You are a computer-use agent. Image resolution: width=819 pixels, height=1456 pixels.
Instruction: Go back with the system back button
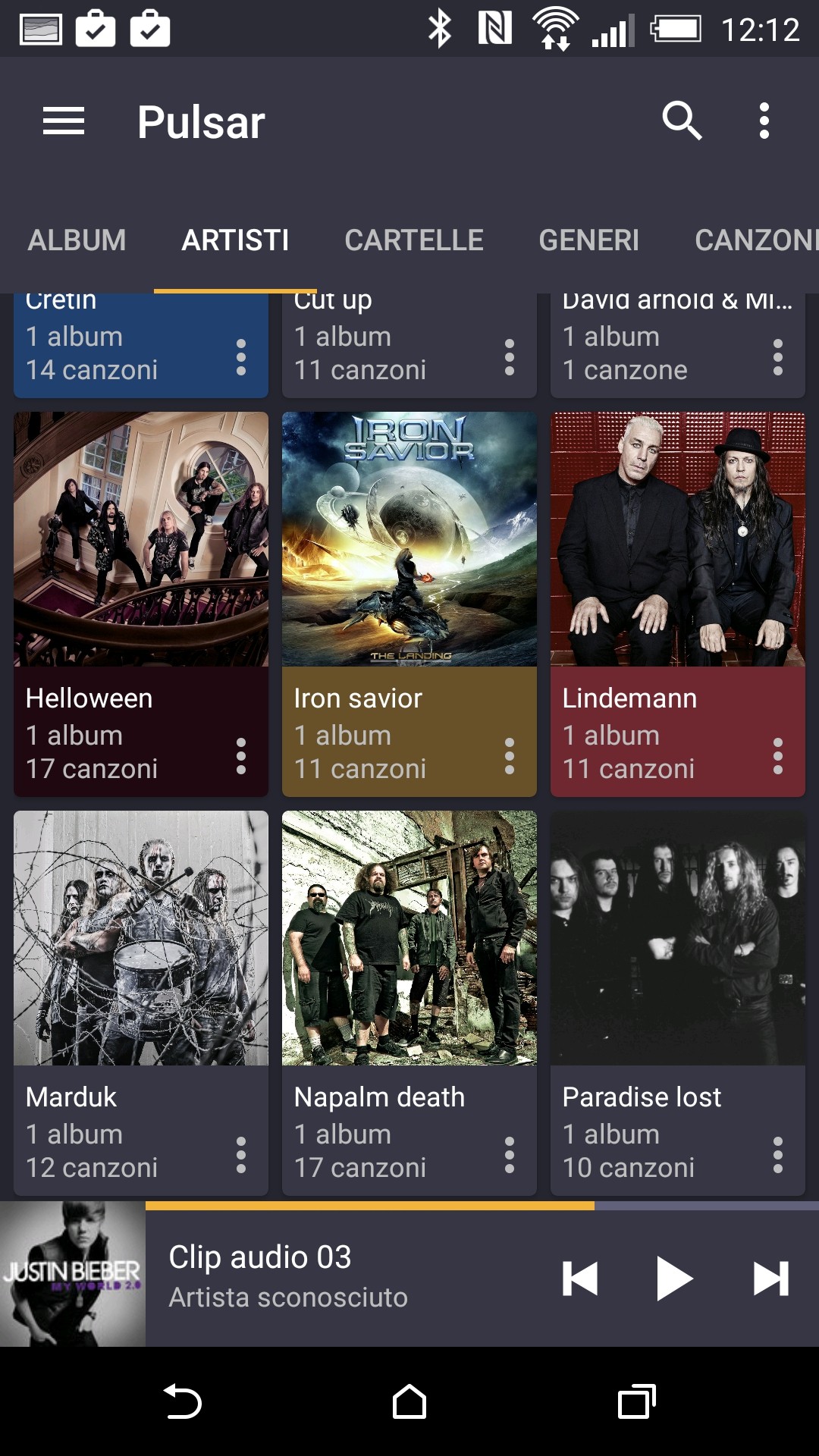coord(183,1401)
